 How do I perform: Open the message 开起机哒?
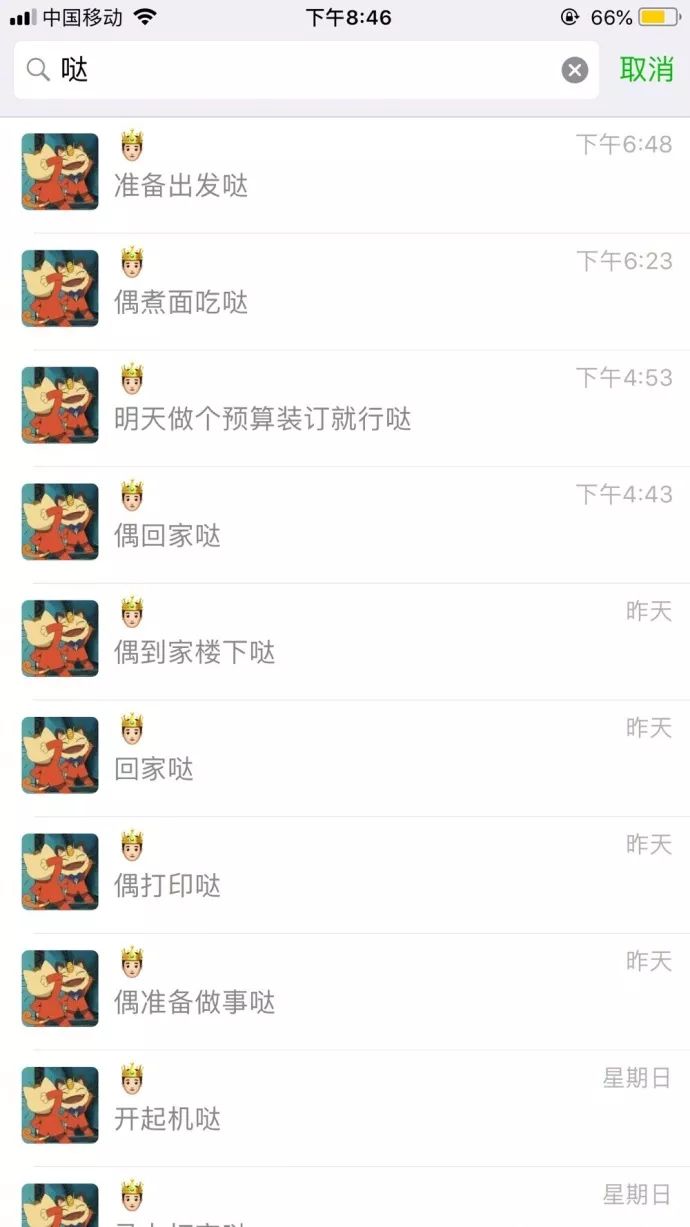click(345, 1108)
